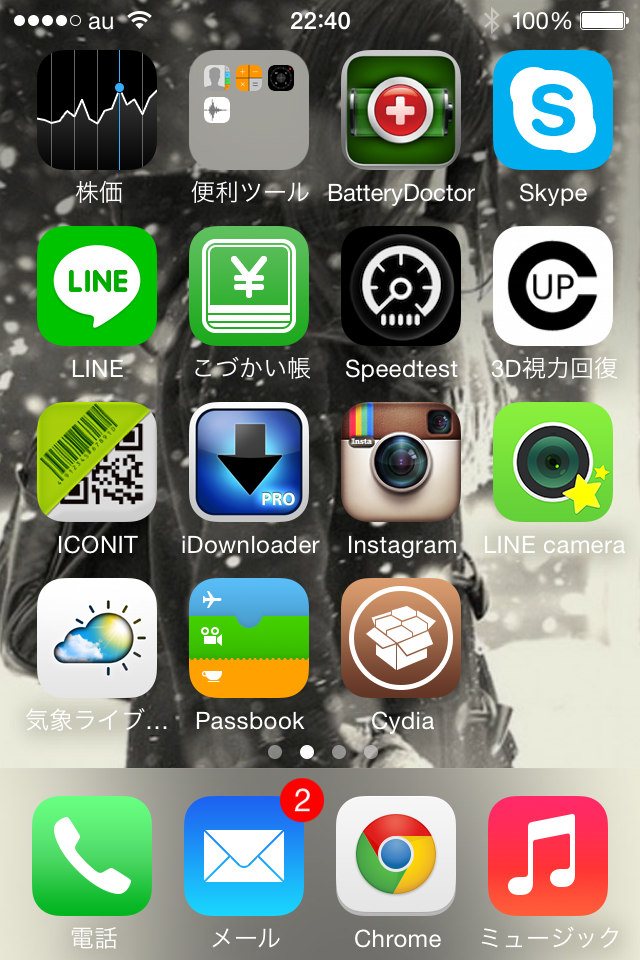Start Speedtest app
Screen dimensions: 640x960
tap(401, 286)
